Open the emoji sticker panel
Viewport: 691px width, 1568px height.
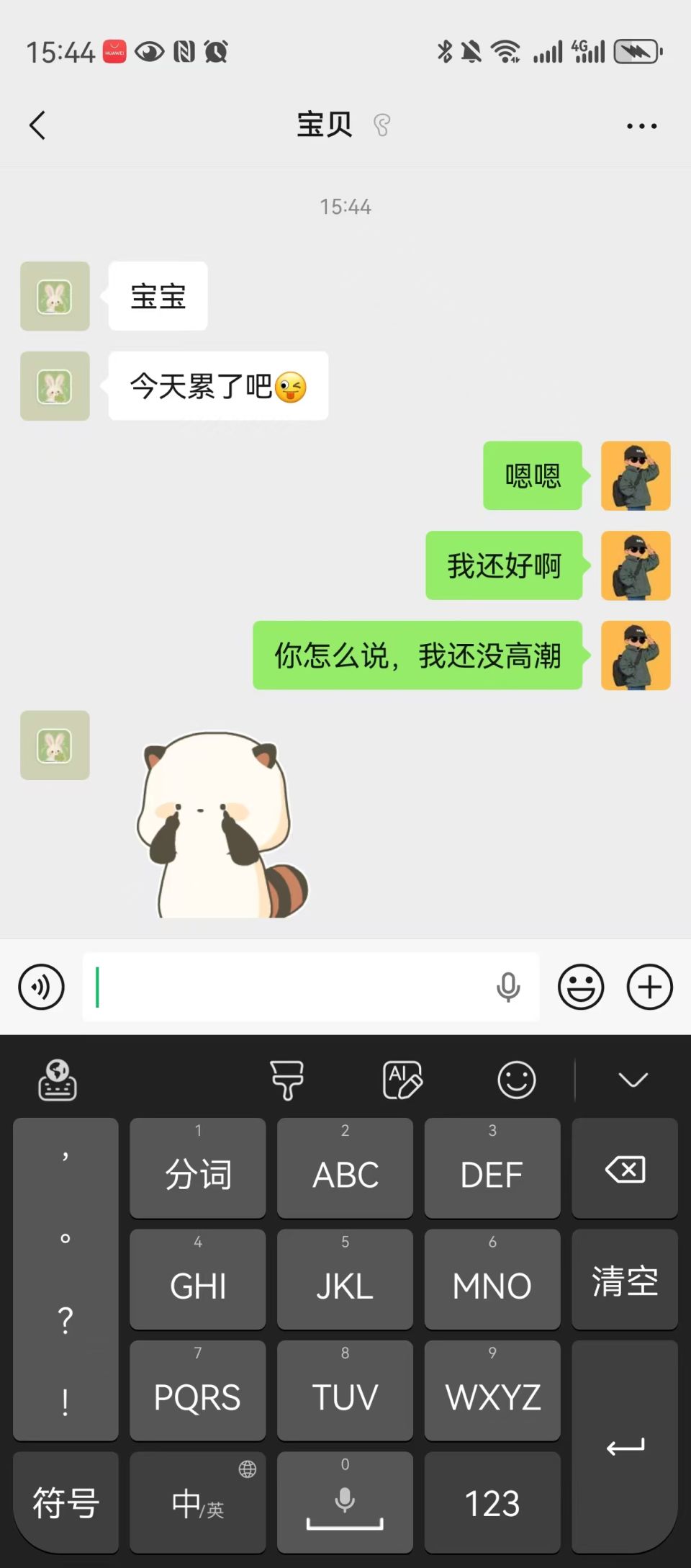[580, 987]
